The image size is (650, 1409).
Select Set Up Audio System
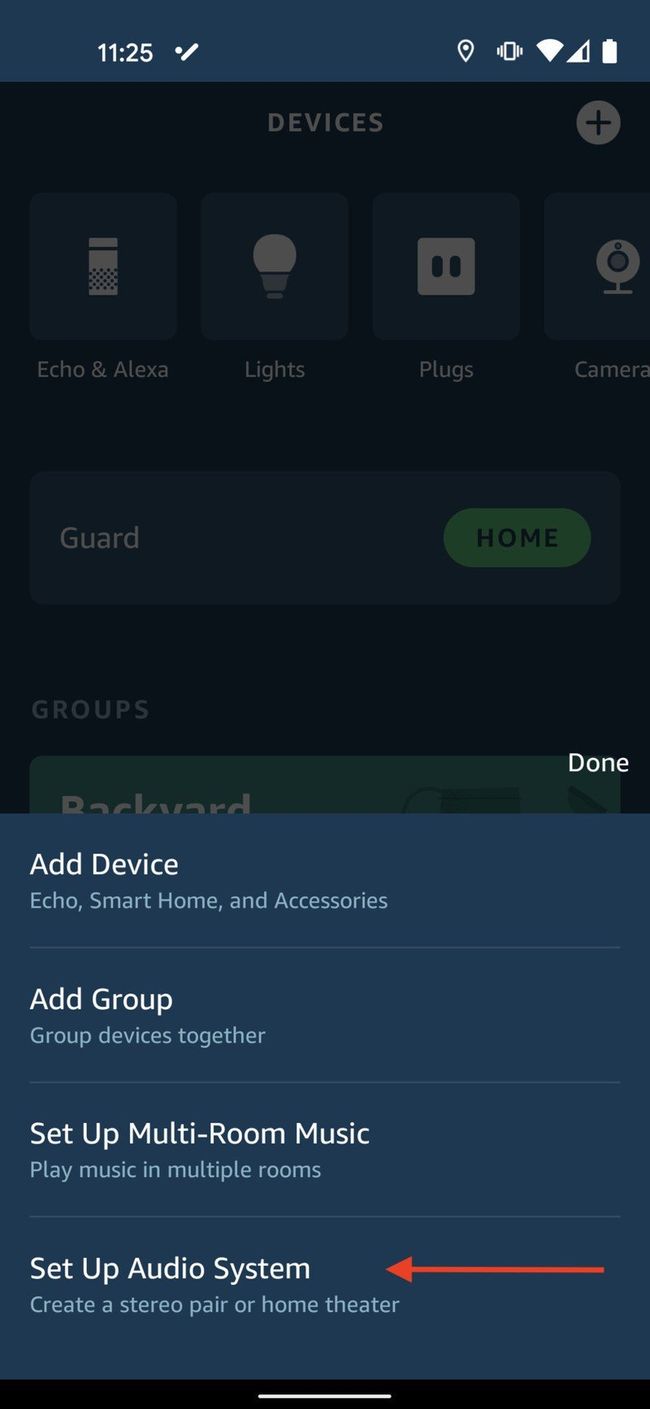[x=214, y=1284]
